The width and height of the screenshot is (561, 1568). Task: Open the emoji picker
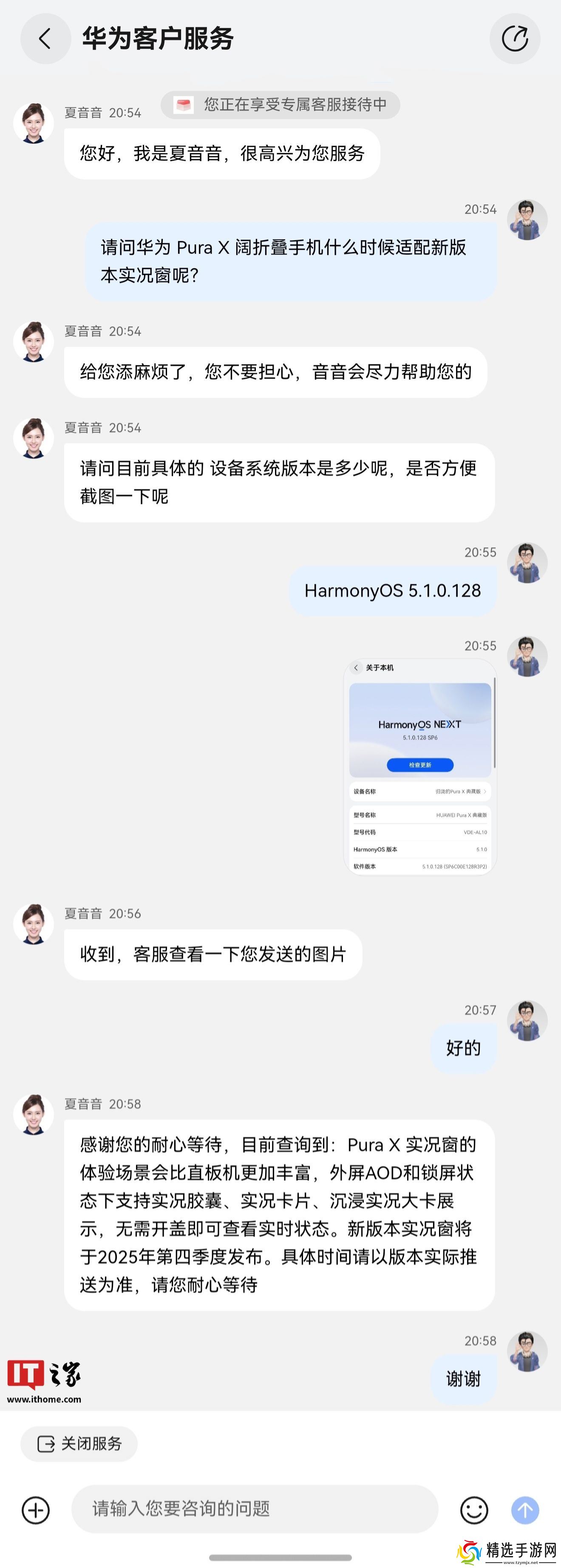pyautogui.click(x=474, y=1509)
